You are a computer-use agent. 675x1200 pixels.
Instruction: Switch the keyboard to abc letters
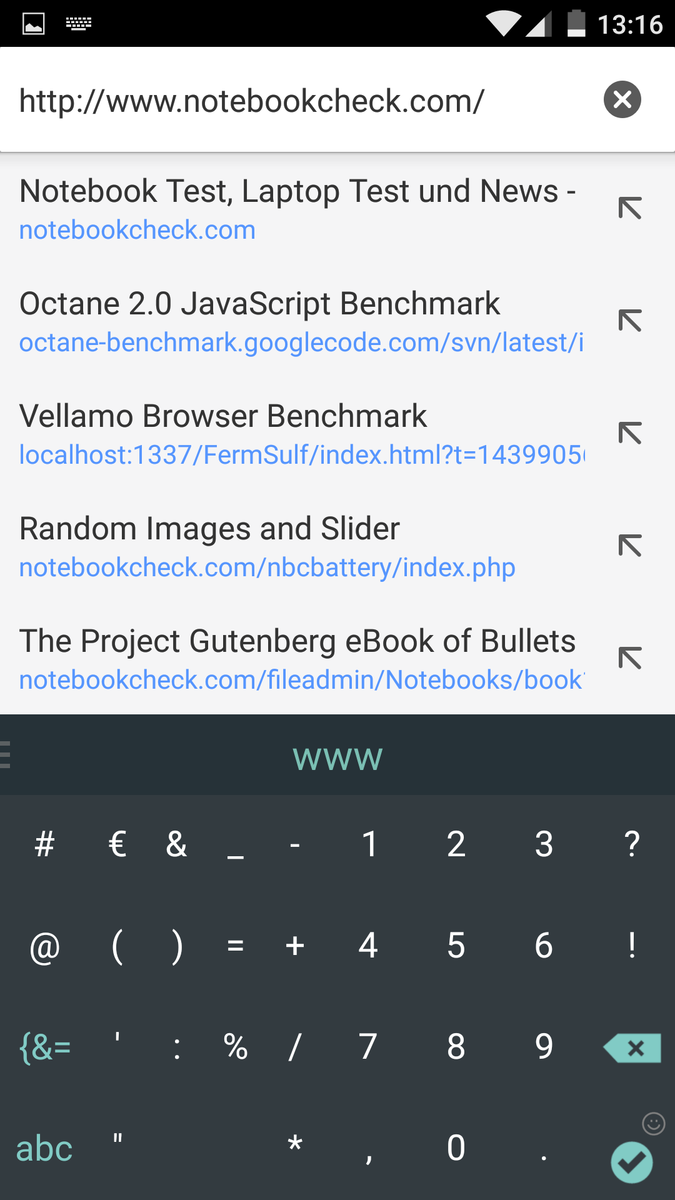(44, 1147)
